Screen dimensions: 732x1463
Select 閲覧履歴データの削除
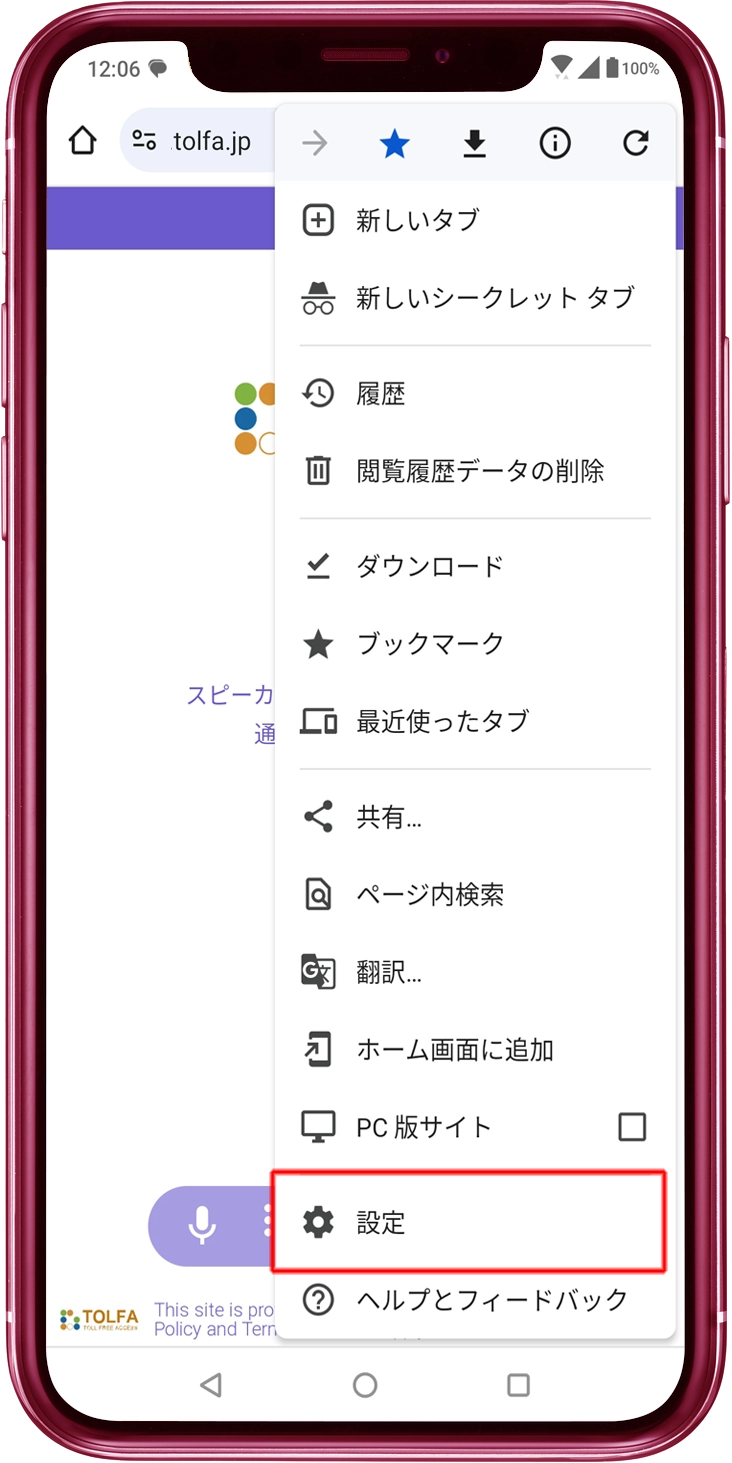(x=480, y=470)
